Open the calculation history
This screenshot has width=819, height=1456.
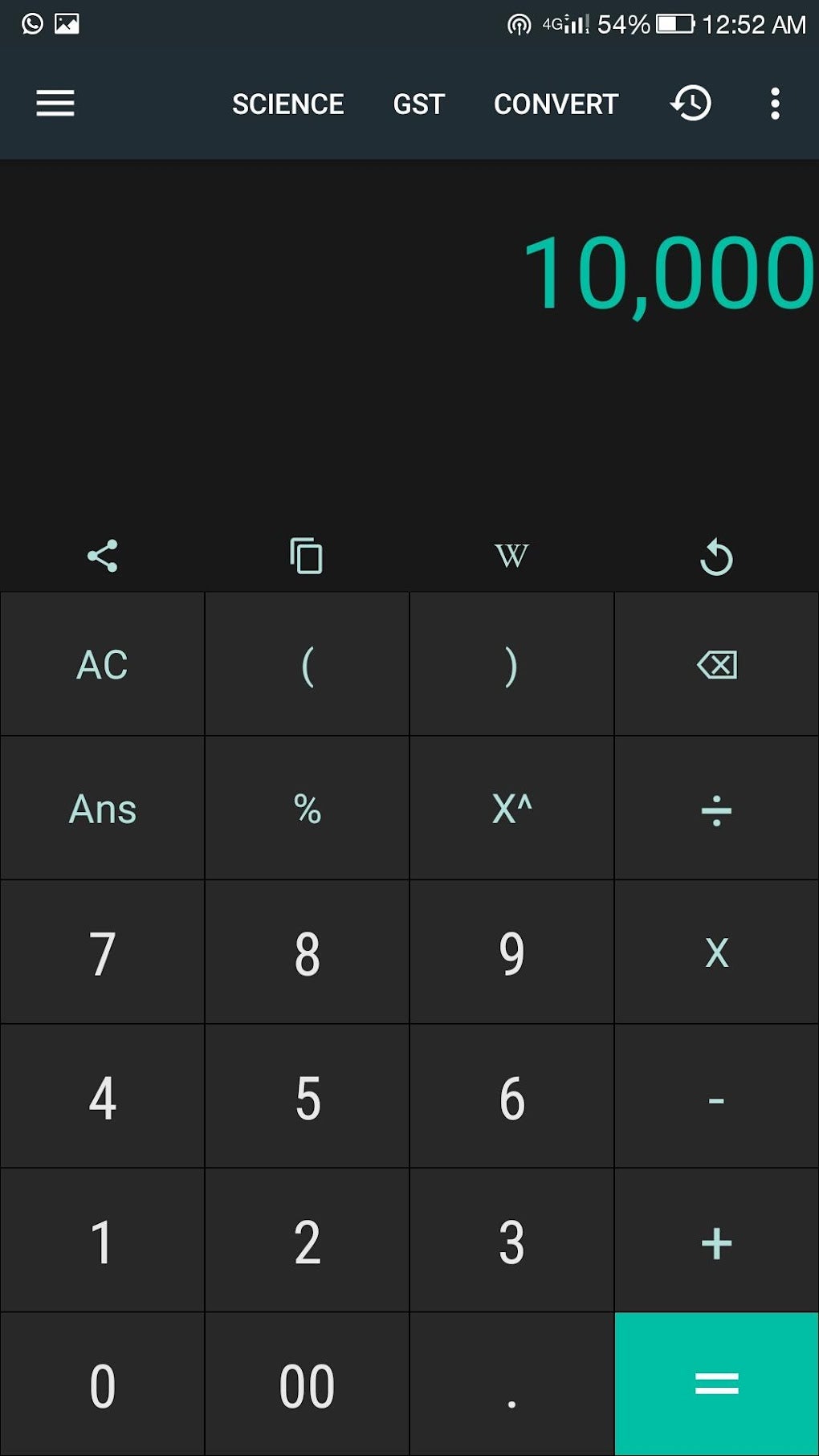691,103
